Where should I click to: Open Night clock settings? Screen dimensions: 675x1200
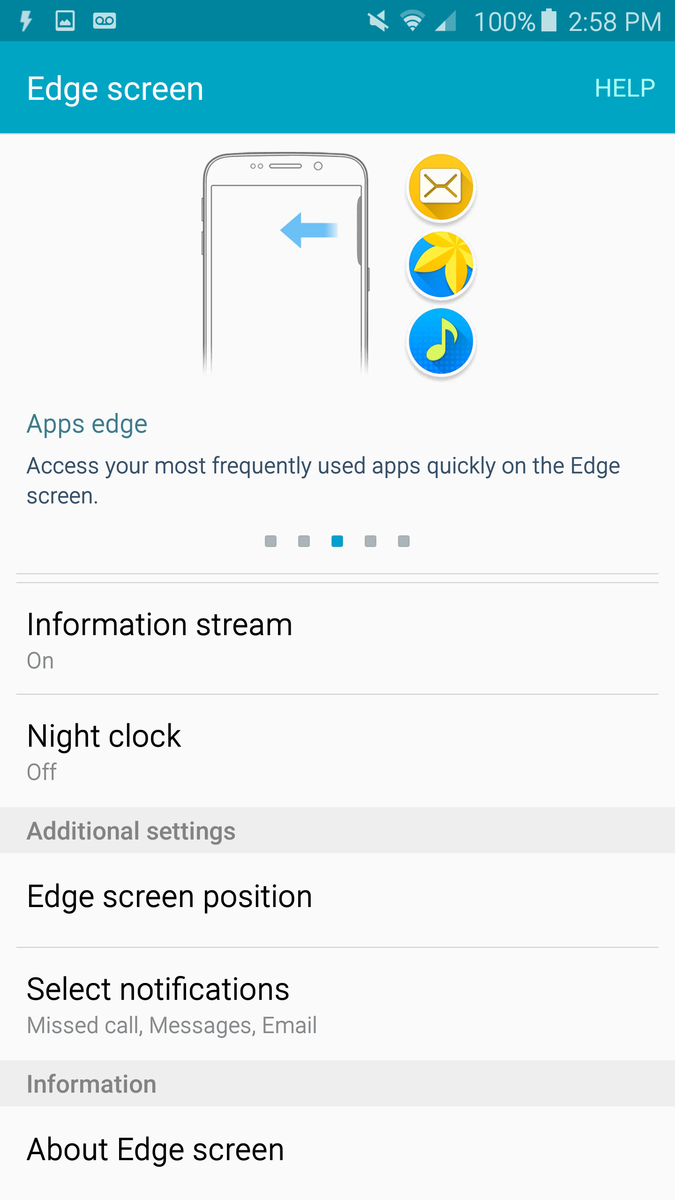[337, 751]
